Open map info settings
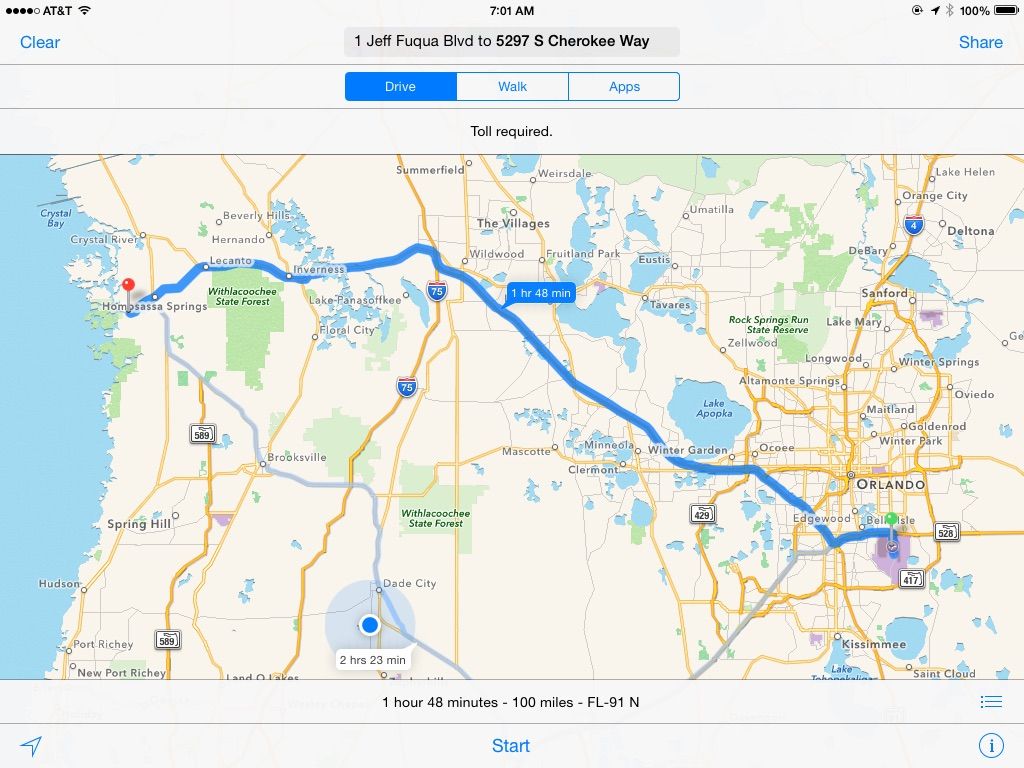This screenshot has width=1024, height=768. 991,746
